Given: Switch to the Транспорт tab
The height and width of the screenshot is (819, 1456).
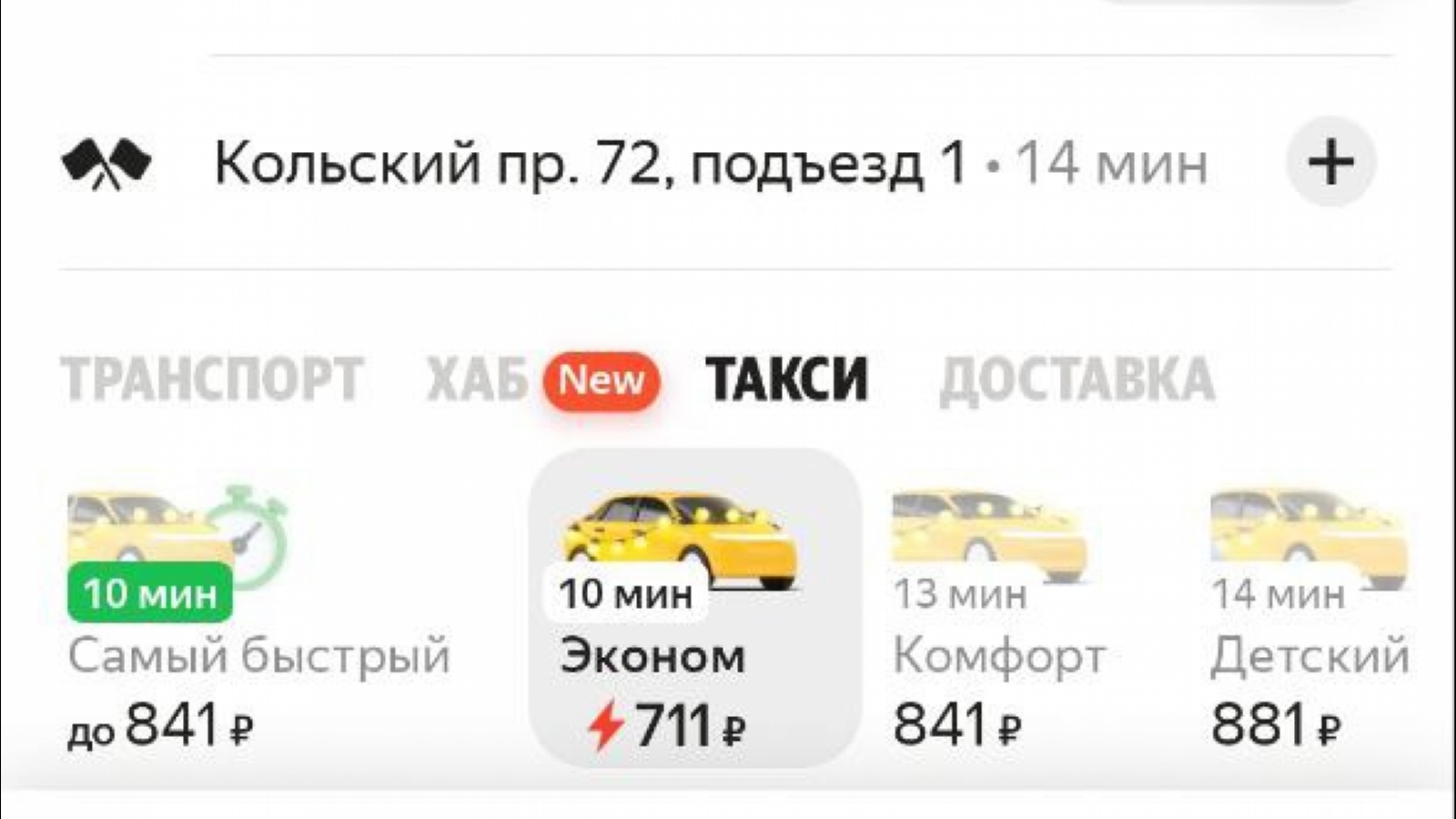Looking at the screenshot, I should [212, 379].
